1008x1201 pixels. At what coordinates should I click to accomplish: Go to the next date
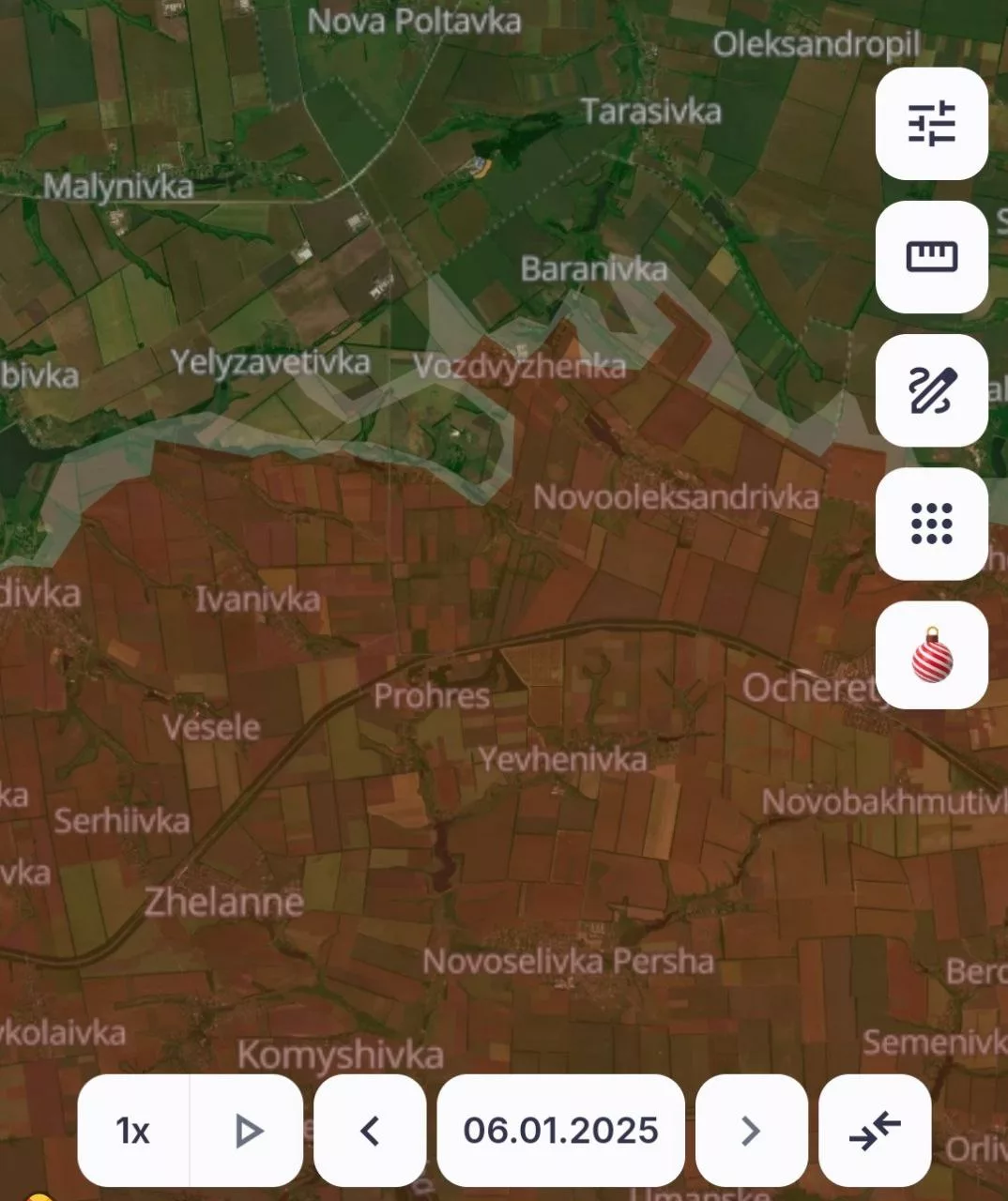(x=751, y=1131)
